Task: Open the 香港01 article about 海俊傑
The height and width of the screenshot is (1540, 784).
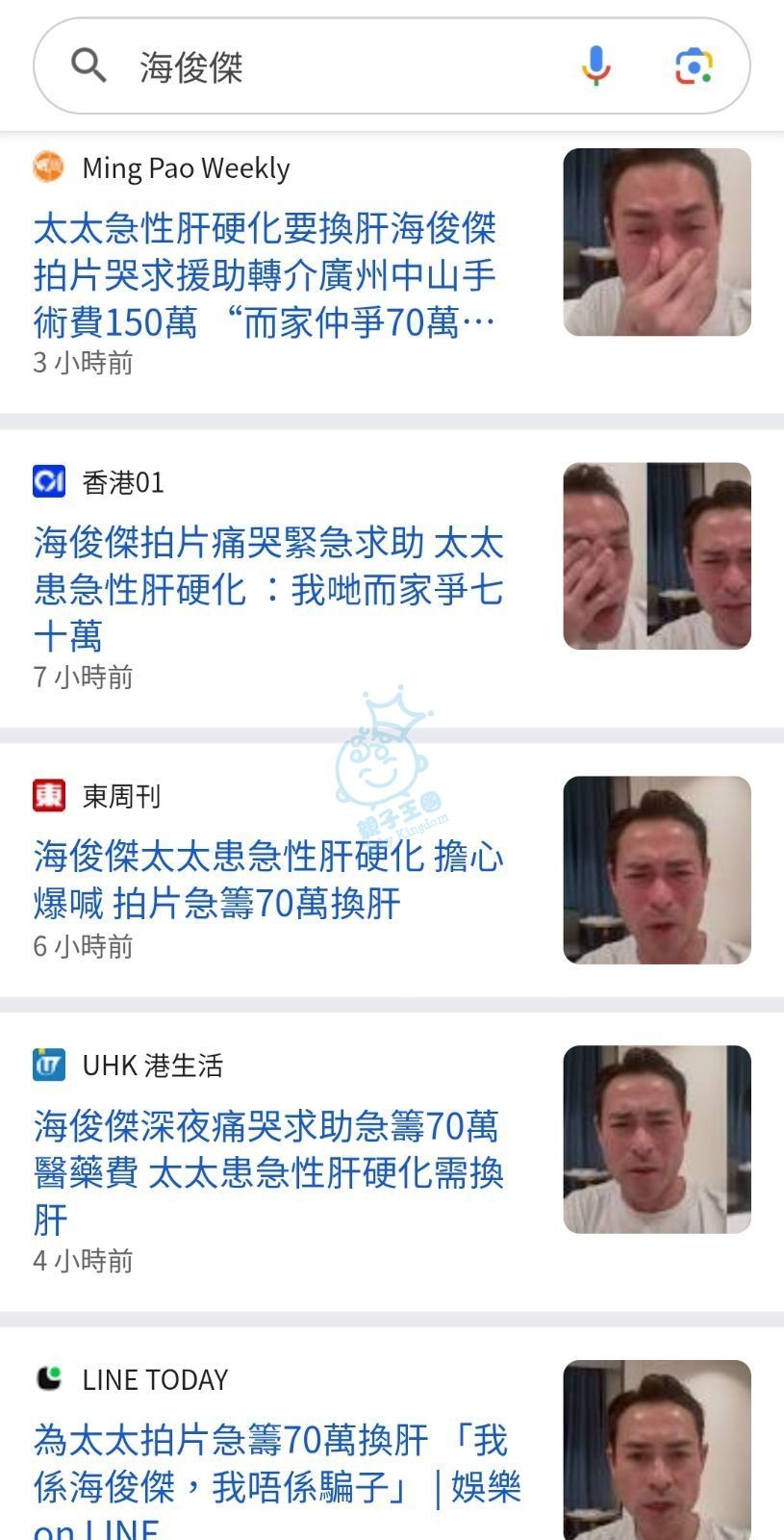Action: point(267,589)
